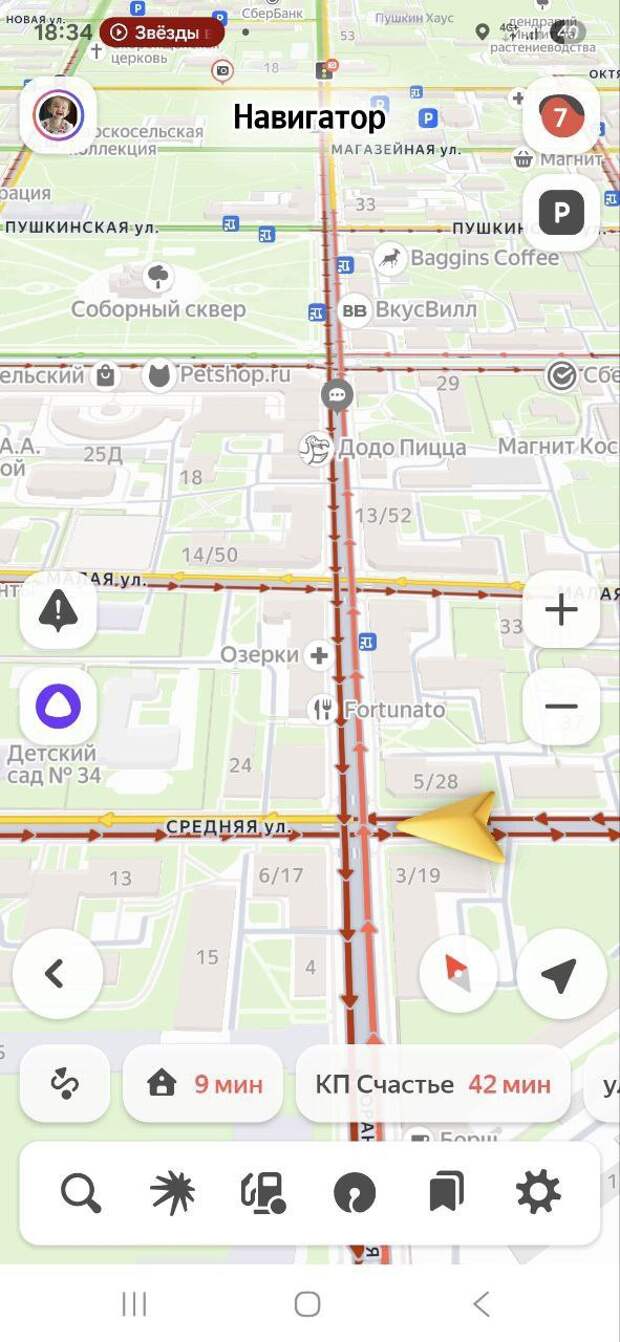Open search from the bottom toolbar
Image resolution: width=620 pixels, height=1342 pixels.
(81, 1193)
